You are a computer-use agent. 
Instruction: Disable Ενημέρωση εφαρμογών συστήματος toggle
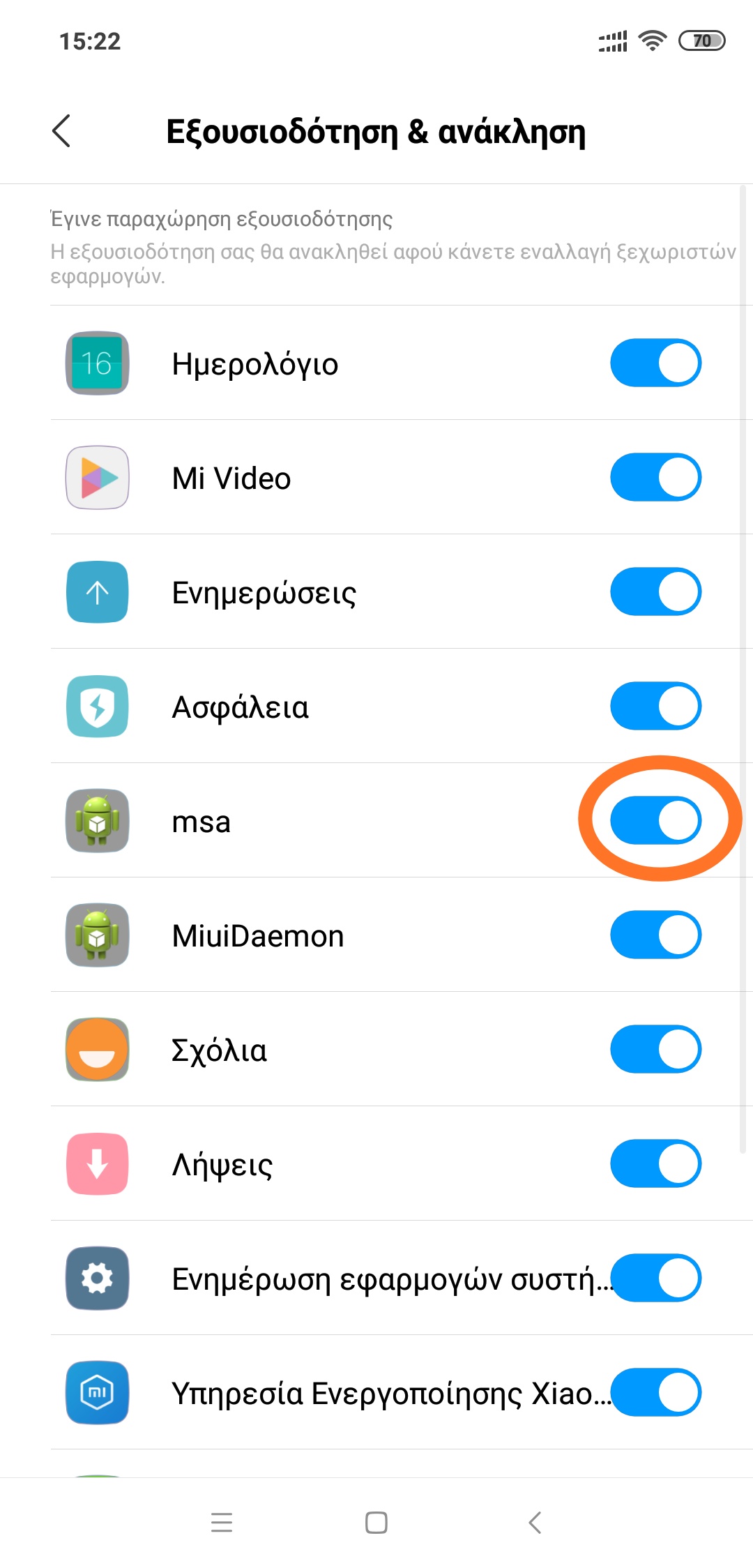coord(655,1278)
